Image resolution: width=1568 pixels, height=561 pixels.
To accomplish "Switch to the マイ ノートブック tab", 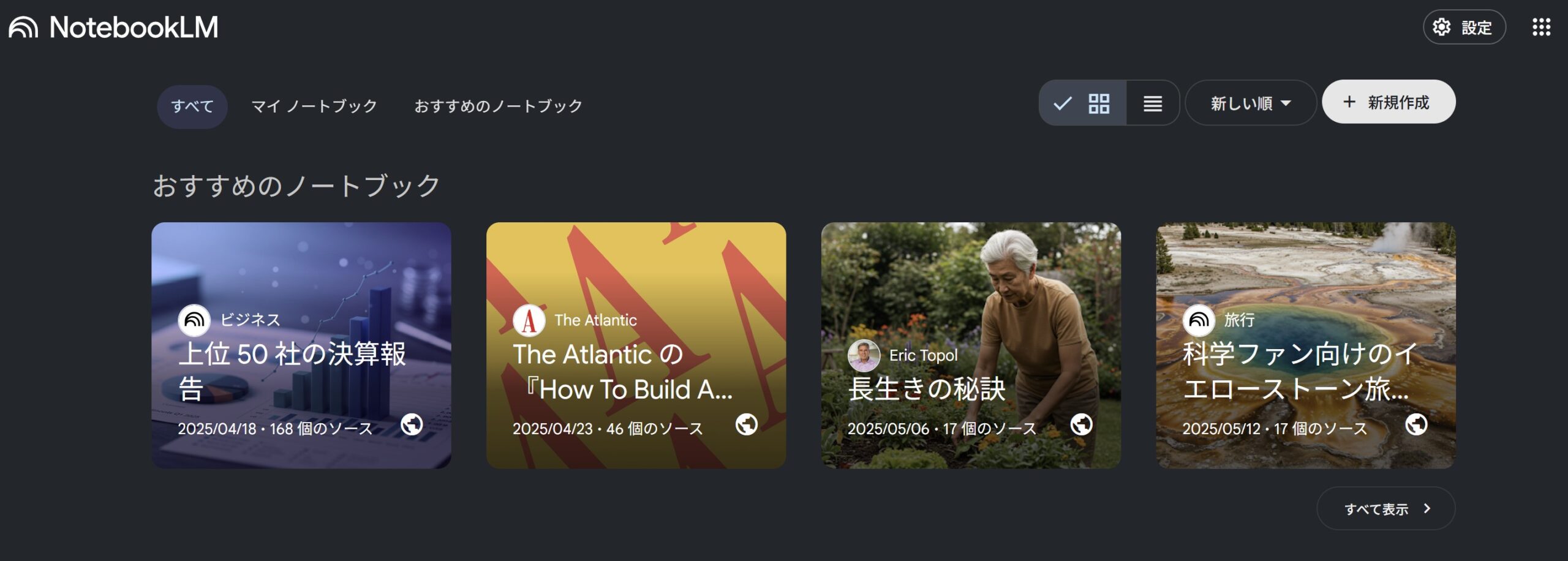I will click(314, 106).
